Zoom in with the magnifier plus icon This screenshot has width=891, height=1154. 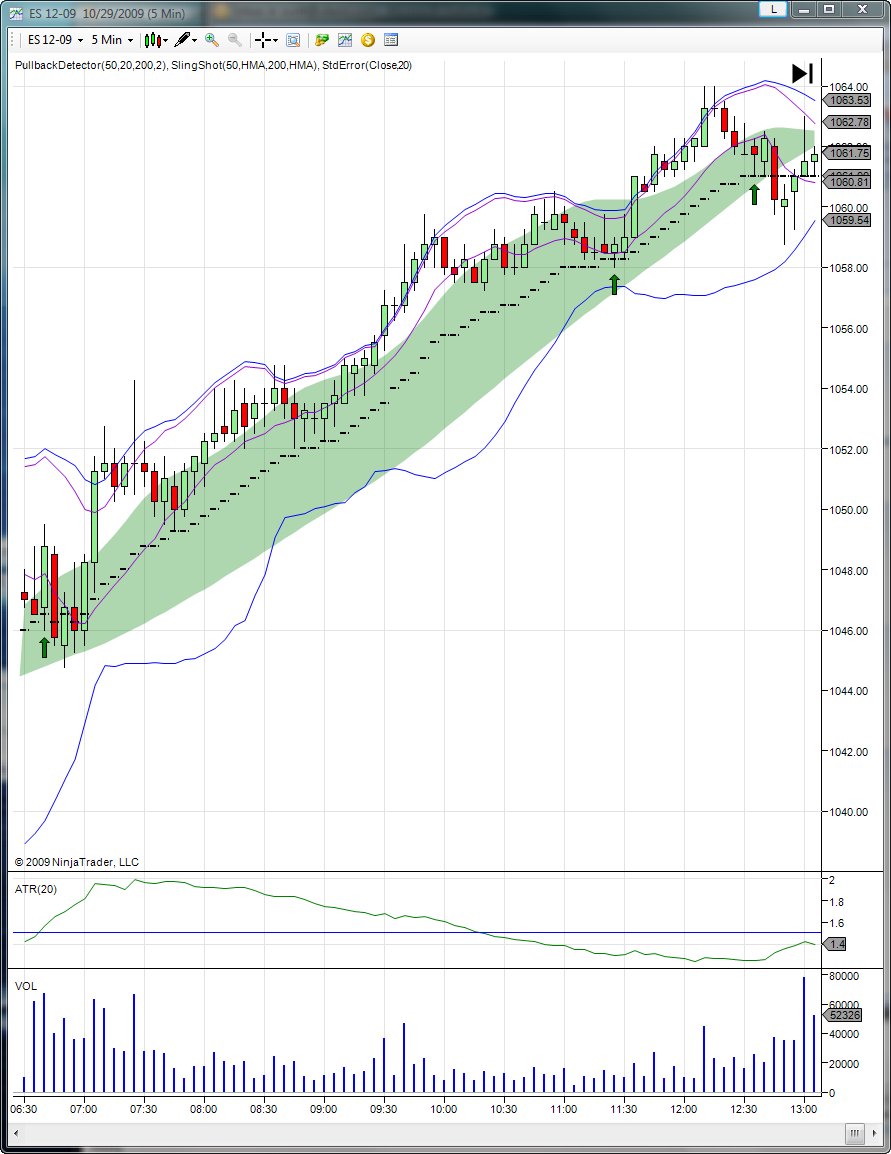pos(212,40)
